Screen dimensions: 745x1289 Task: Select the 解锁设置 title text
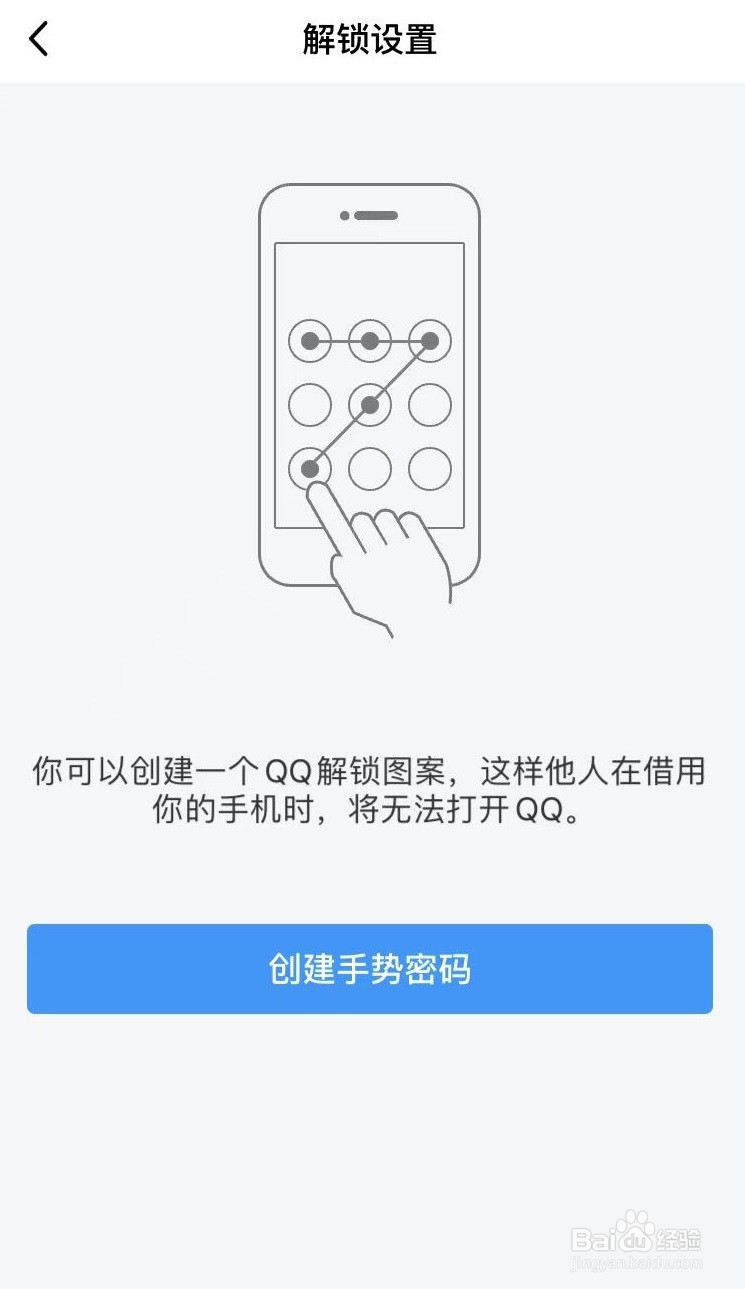point(370,40)
